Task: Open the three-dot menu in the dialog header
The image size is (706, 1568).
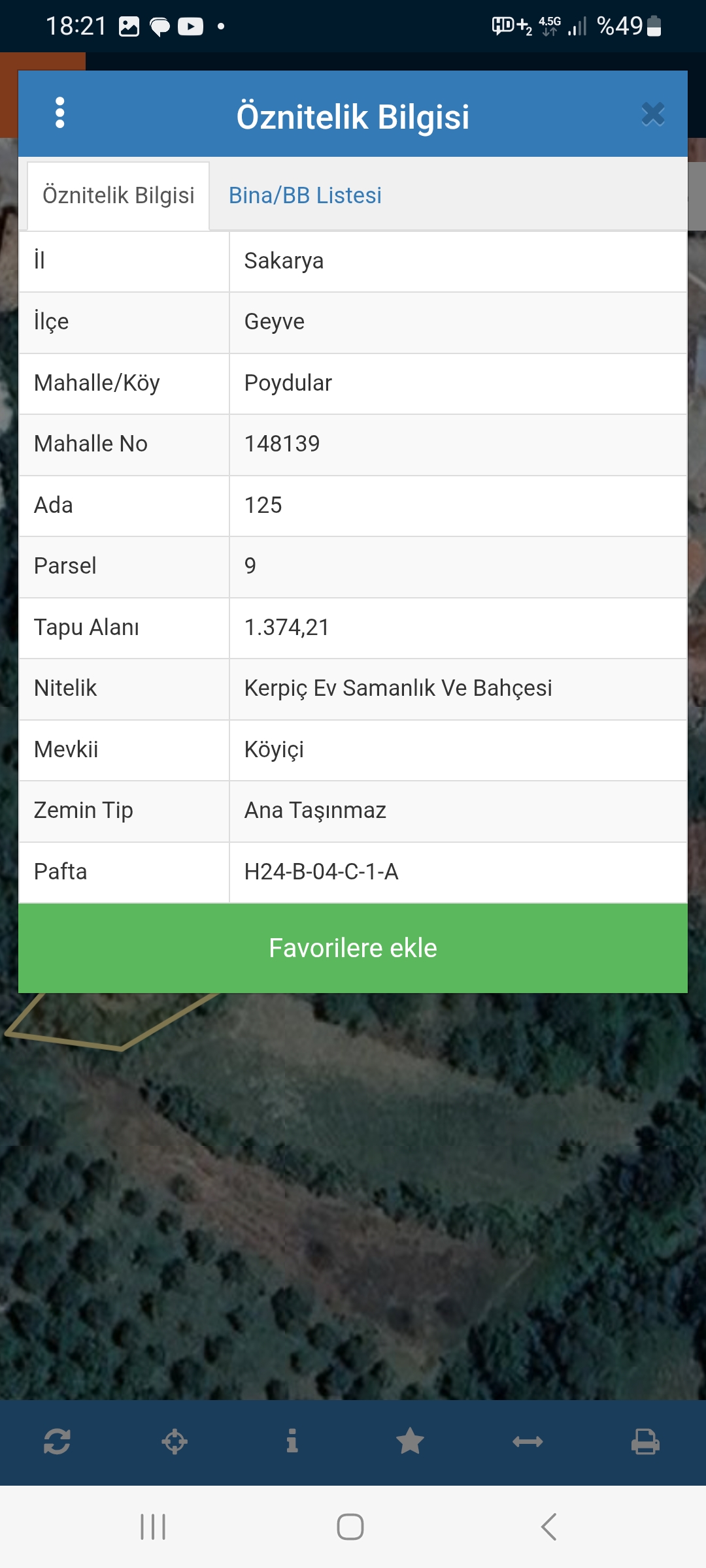Action: pyautogui.click(x=60, y=113)
